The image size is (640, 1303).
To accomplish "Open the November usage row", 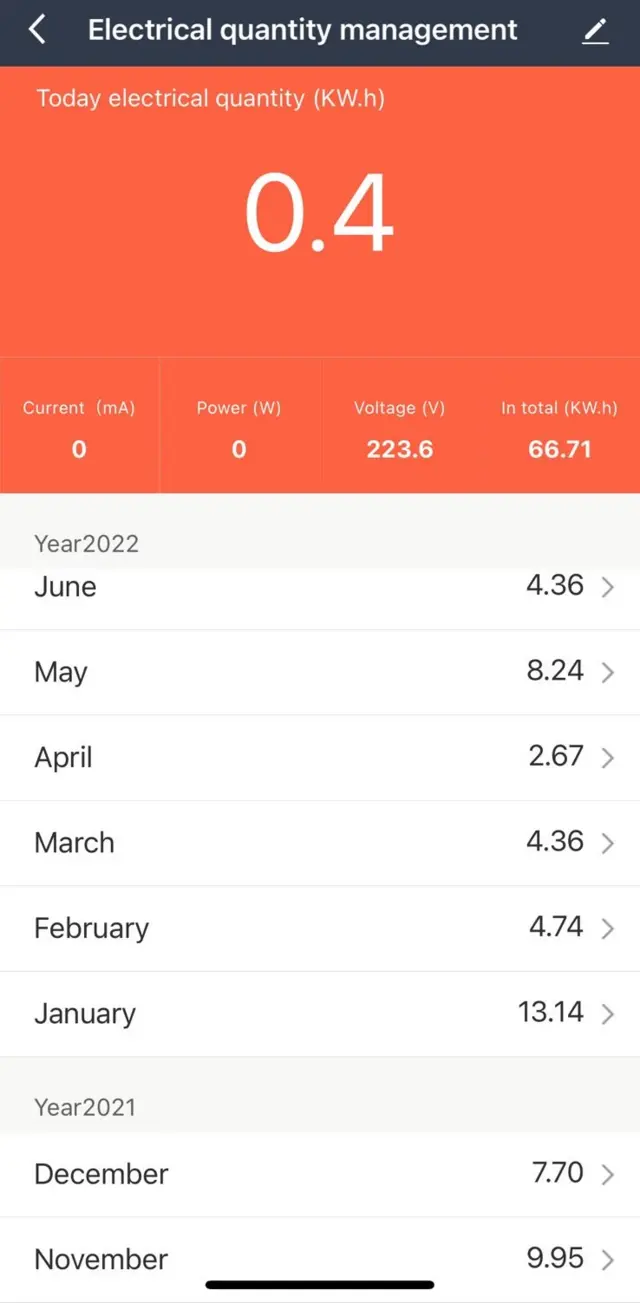I will 320,1258.
